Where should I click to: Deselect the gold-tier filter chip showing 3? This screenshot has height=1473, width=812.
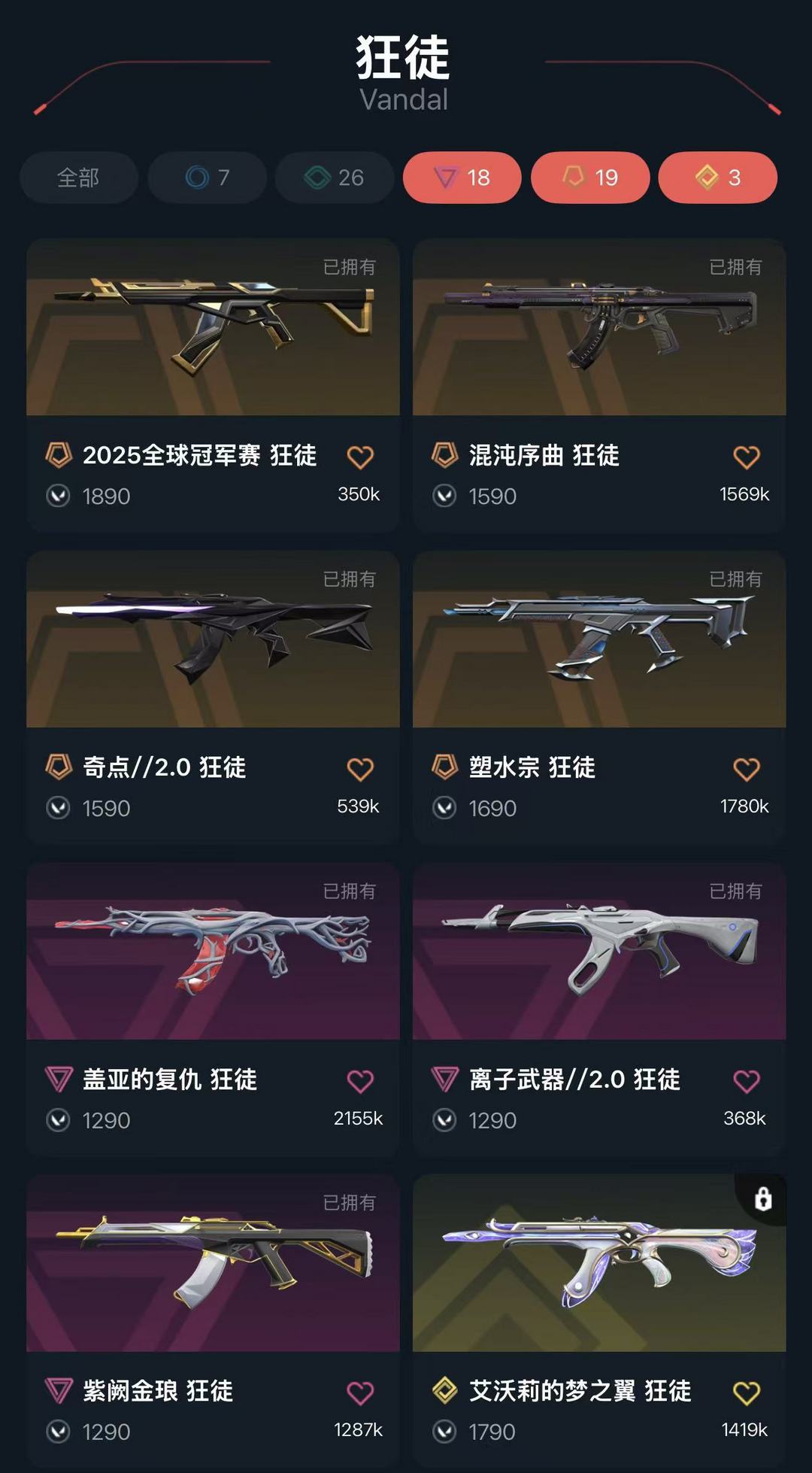(x=718, y=178)
